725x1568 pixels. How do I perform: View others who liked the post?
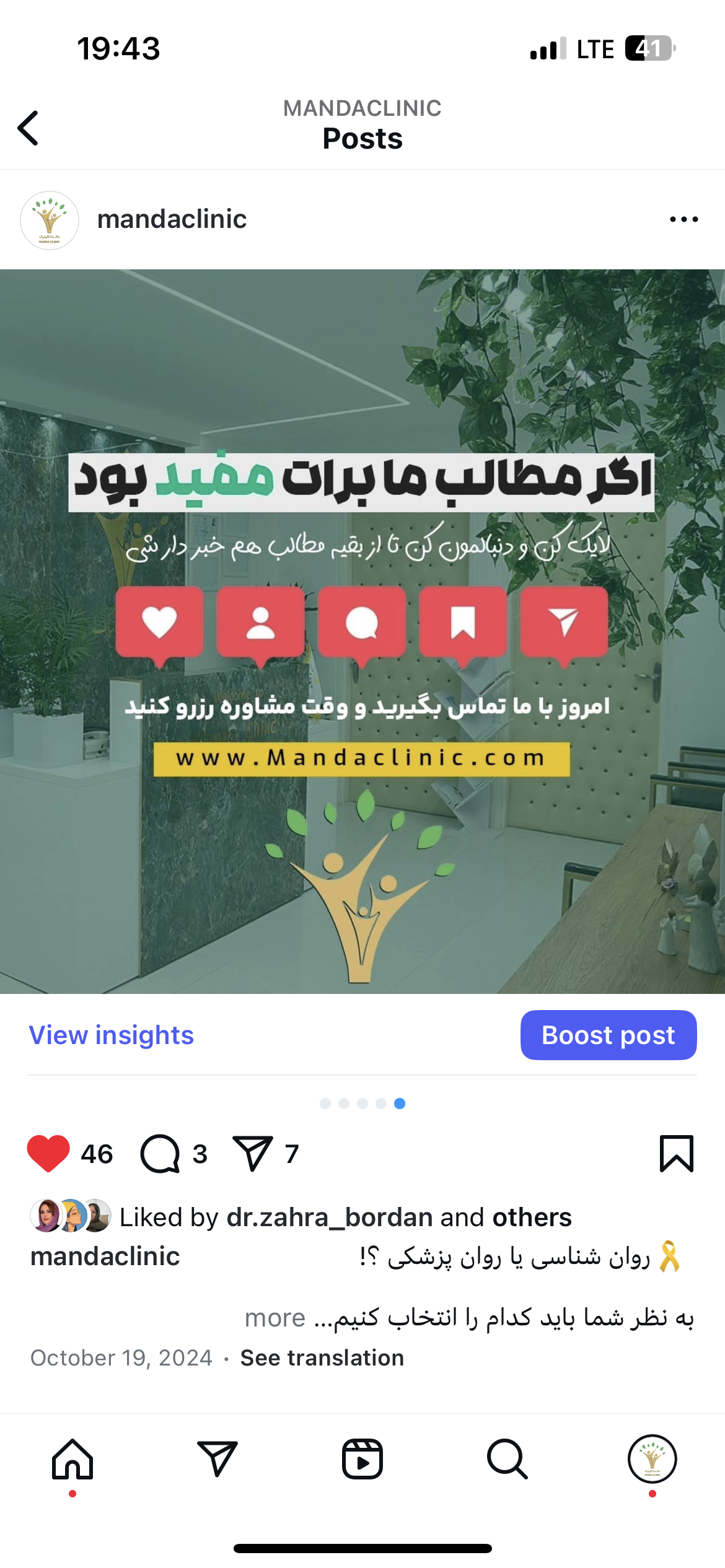click(x=532, y=1217)
